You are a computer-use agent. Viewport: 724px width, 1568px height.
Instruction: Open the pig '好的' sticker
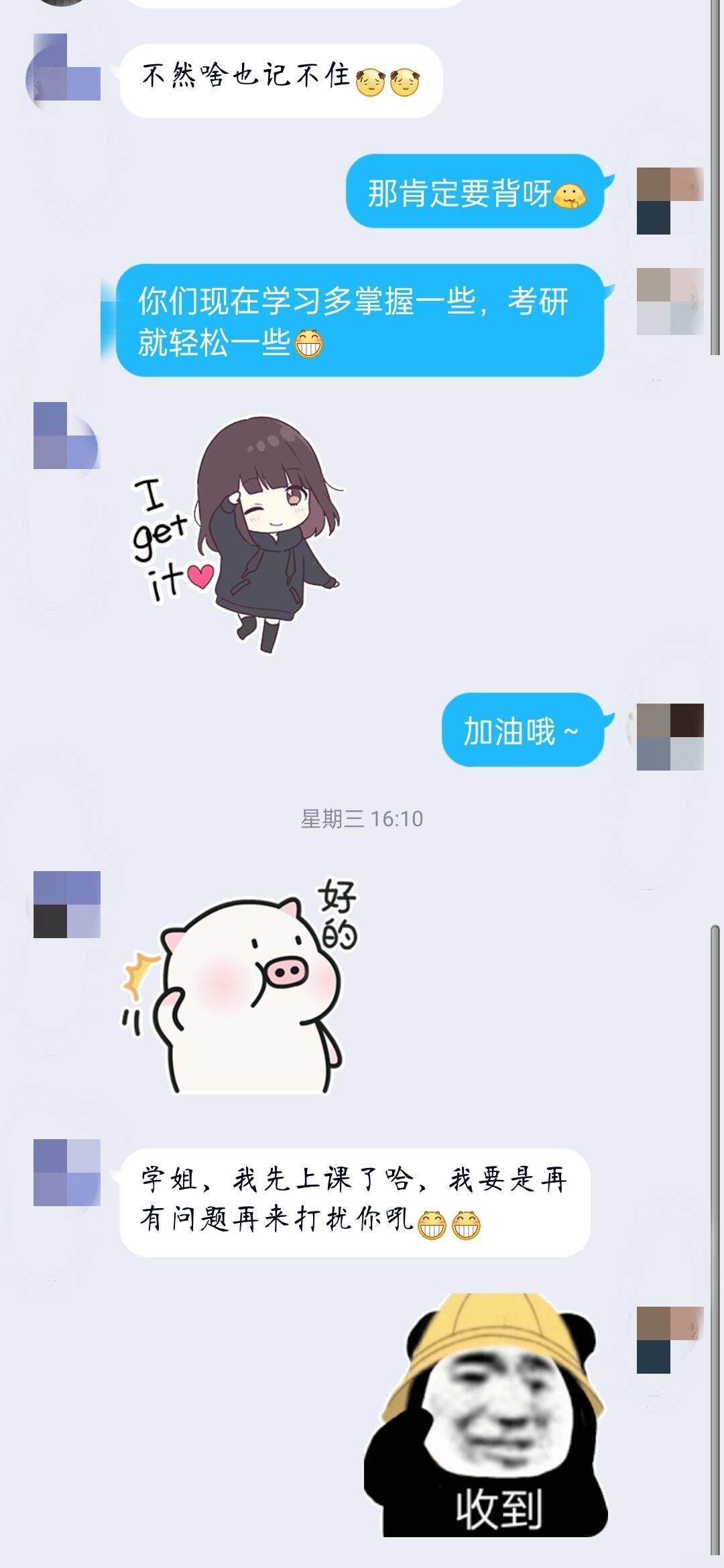241,985
